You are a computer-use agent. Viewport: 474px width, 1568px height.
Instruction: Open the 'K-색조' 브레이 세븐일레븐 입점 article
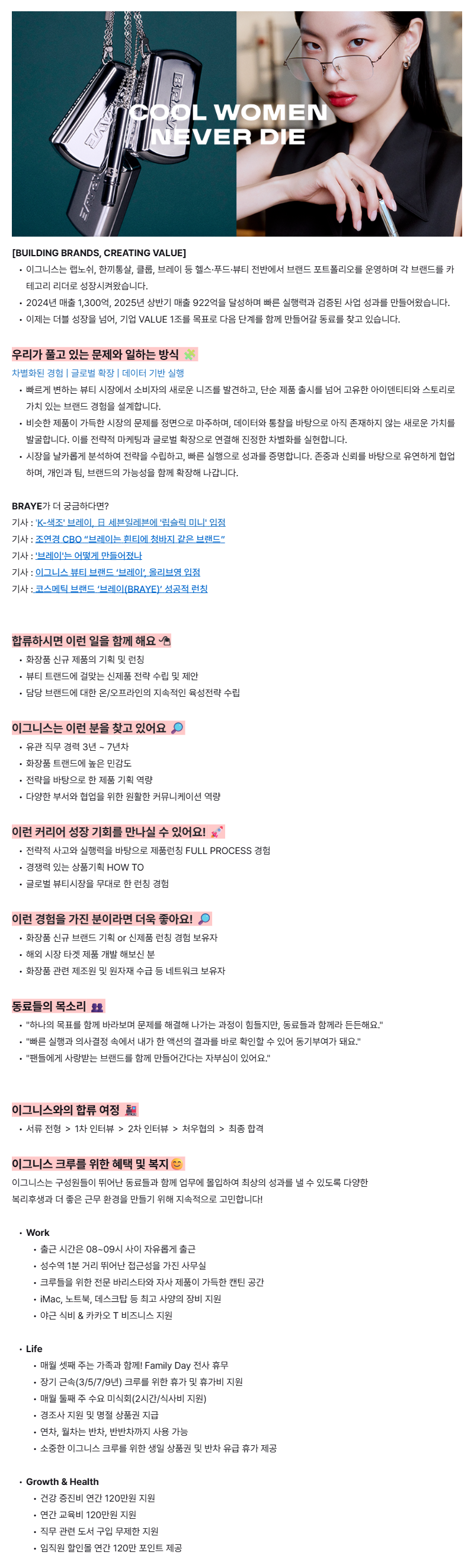pos(130,522)
